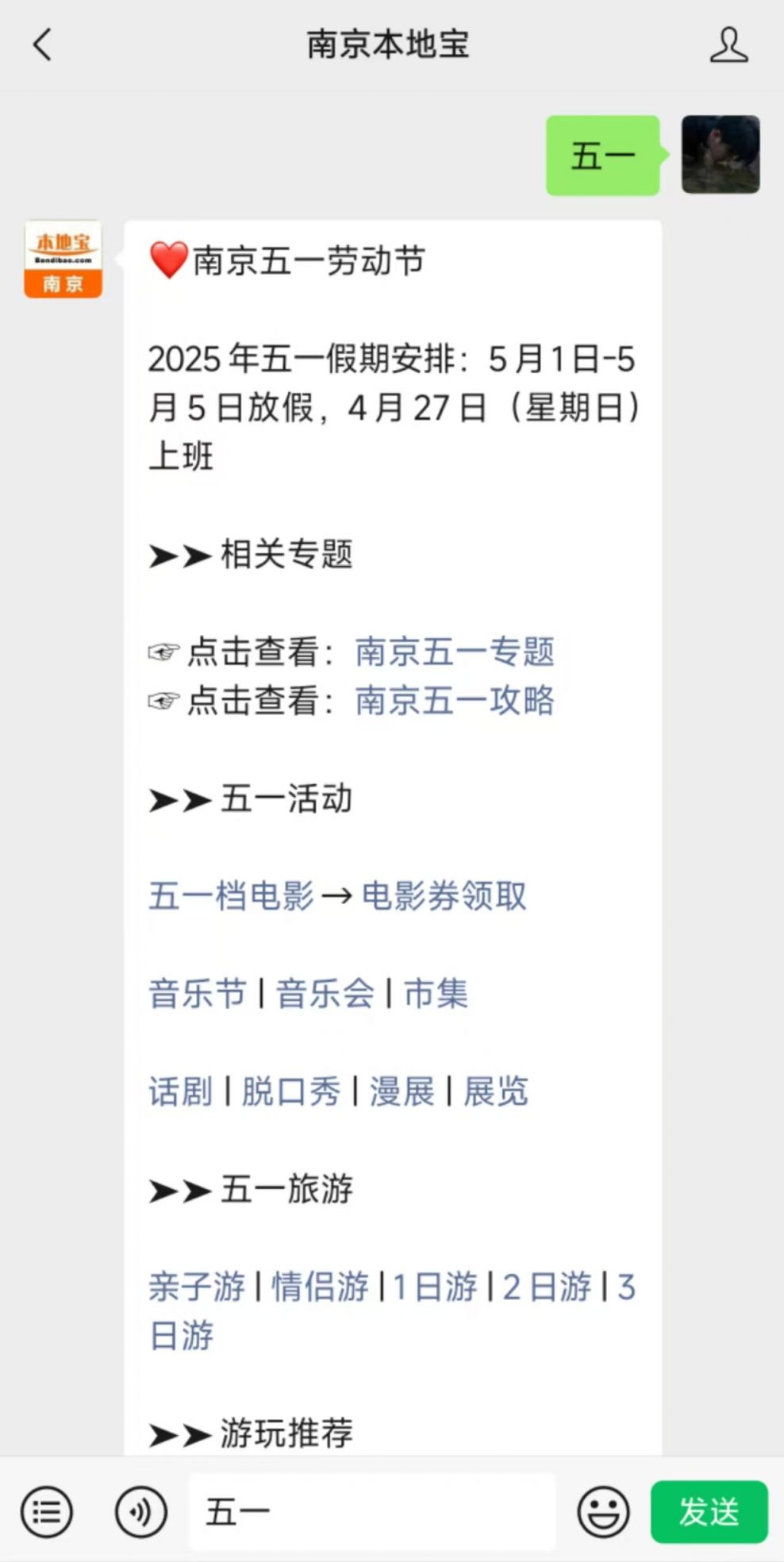
Task: Open the 五一档电影 link
Action: (x=231, y=896)
